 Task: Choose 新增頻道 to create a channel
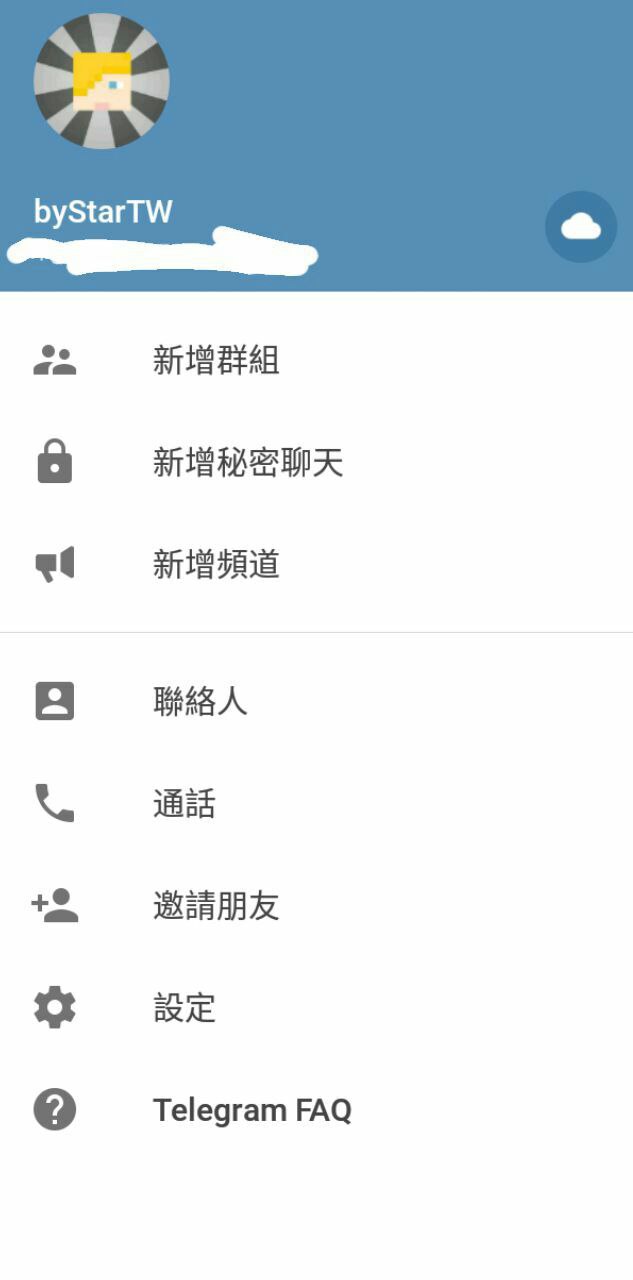tap(215, 565)
